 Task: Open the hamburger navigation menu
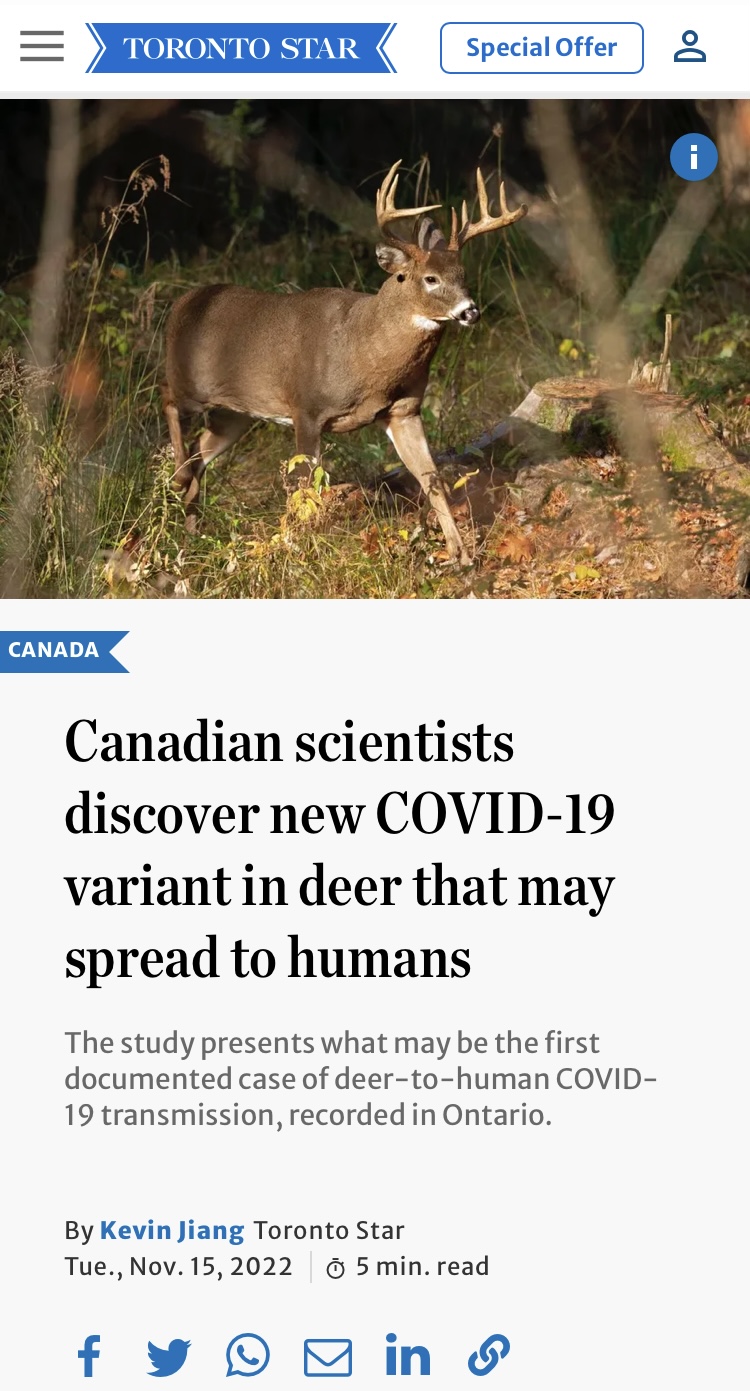point(41,47)
